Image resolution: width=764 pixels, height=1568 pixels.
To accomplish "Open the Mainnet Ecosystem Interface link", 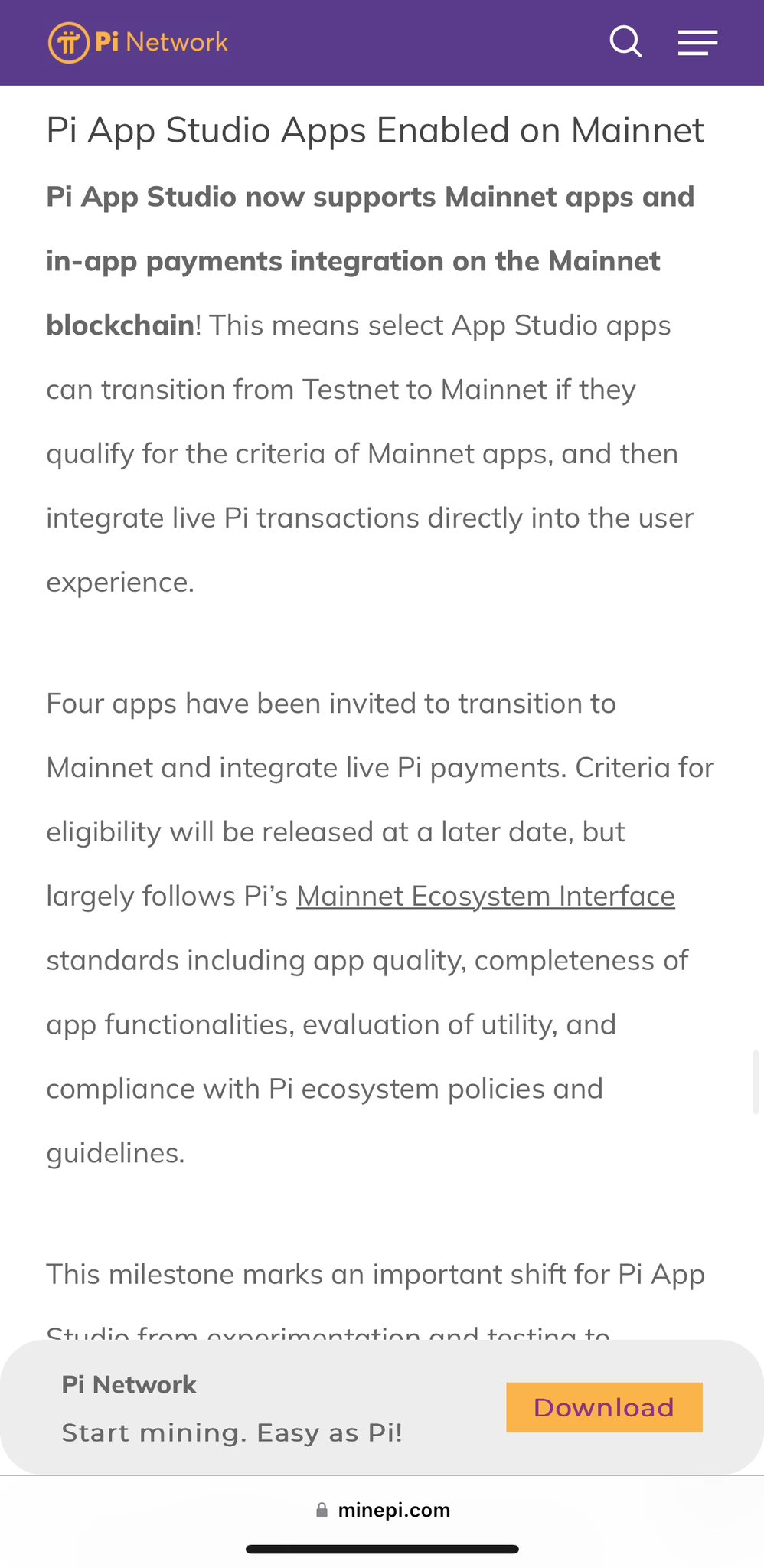I will tap(485, 896).
